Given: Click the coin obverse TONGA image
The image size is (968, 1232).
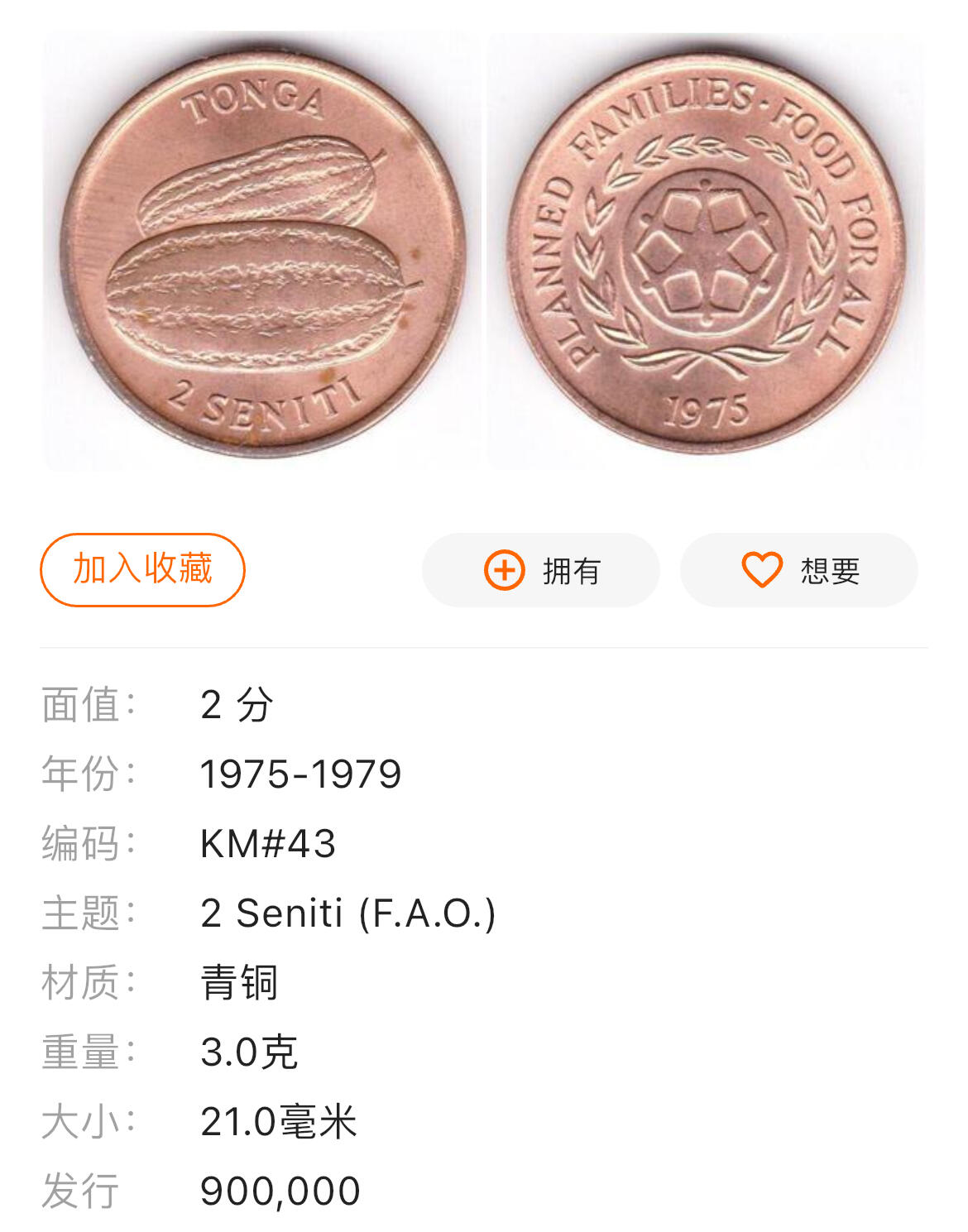Looking at the screenshot, I should pos(258,248).
